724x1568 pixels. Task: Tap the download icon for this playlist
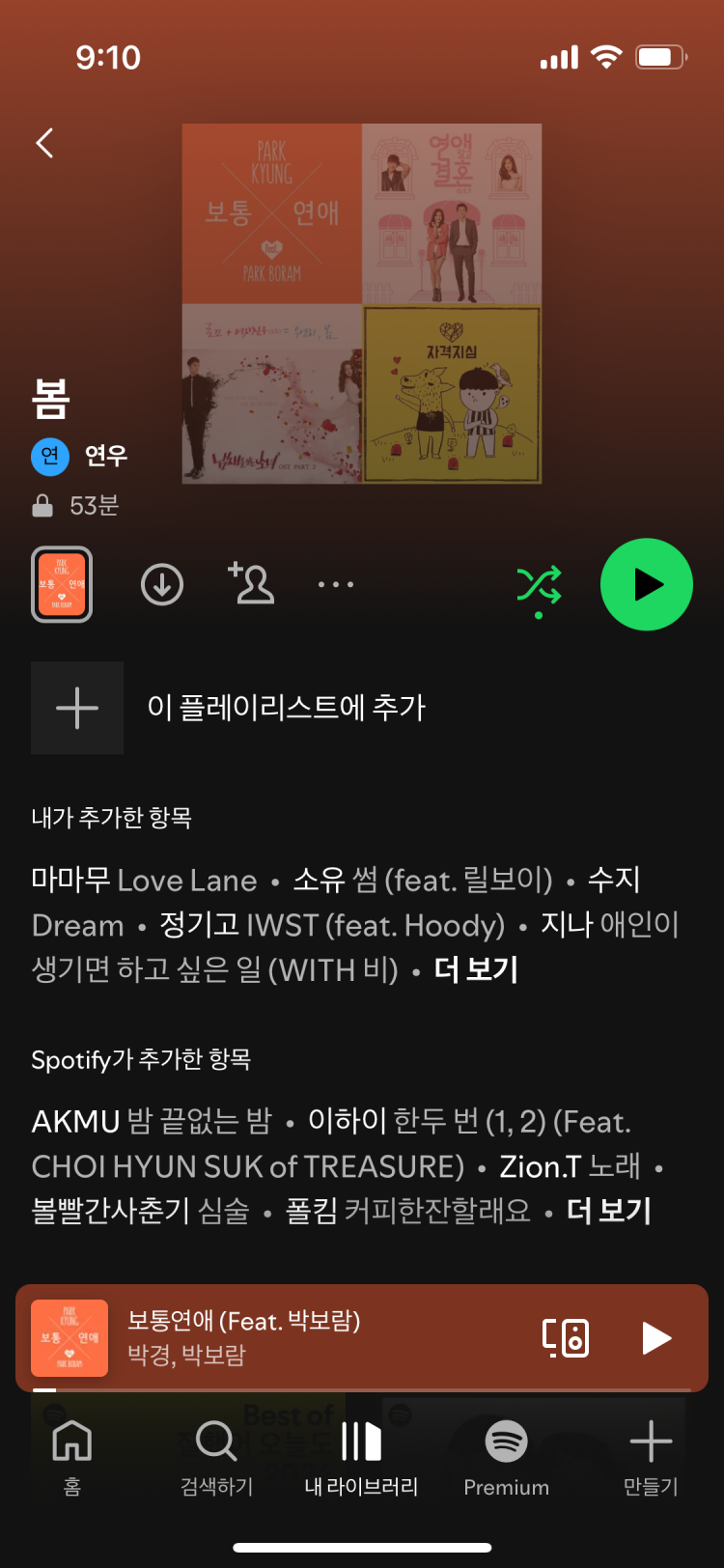pyautogui.click(x=161, y=584)
